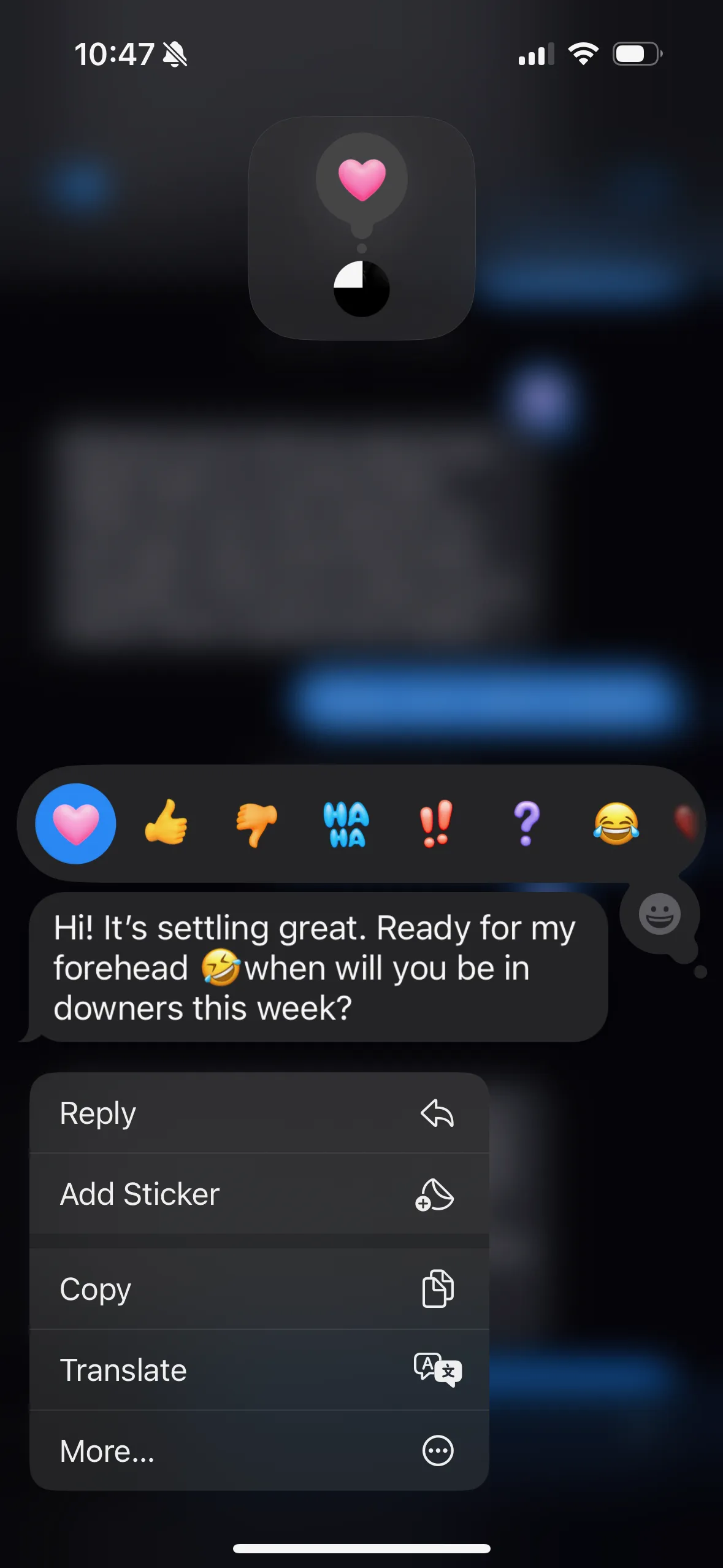
Task: Translate the message
Action: coord(259,1370)
